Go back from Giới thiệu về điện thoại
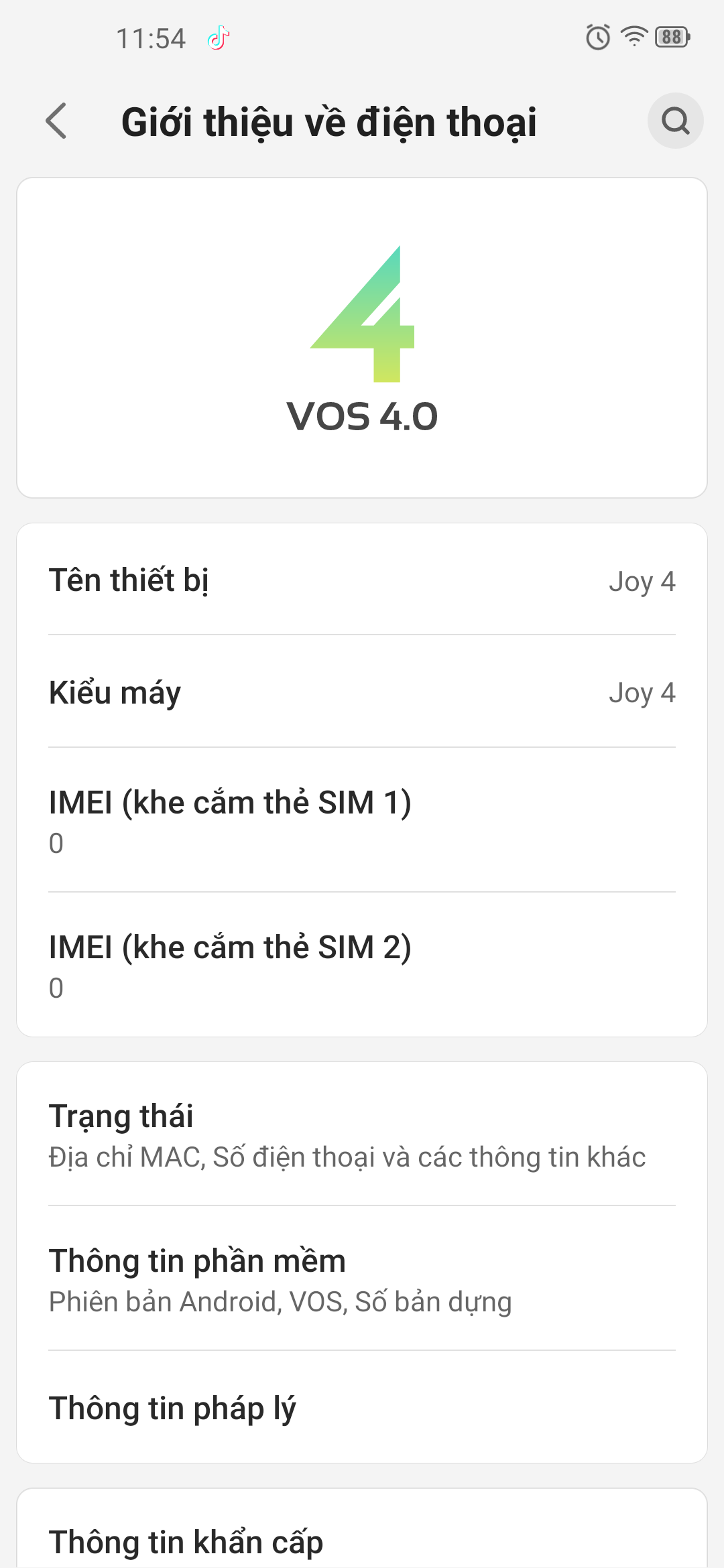This screenshot has height=1568, width=724. click(56, 121)
